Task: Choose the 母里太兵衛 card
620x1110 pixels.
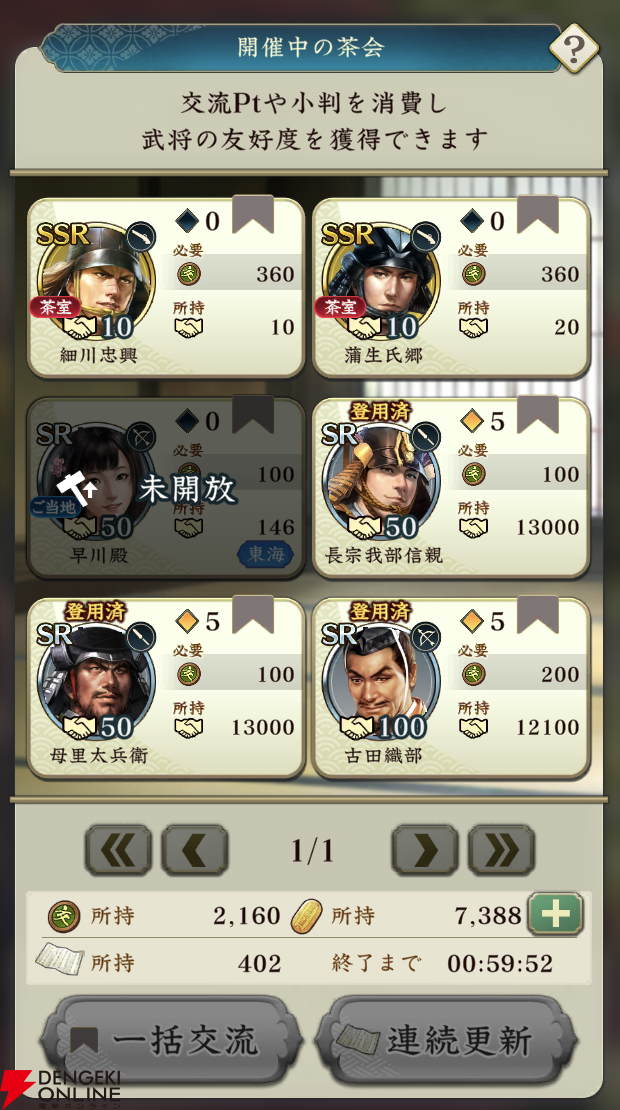Action: click(166, 688)
